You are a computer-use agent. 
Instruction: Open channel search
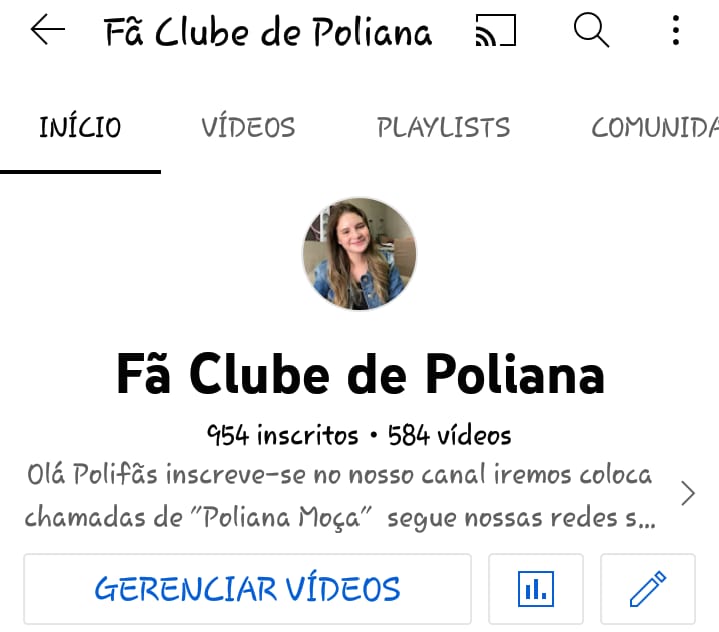(x=591, y=31)
